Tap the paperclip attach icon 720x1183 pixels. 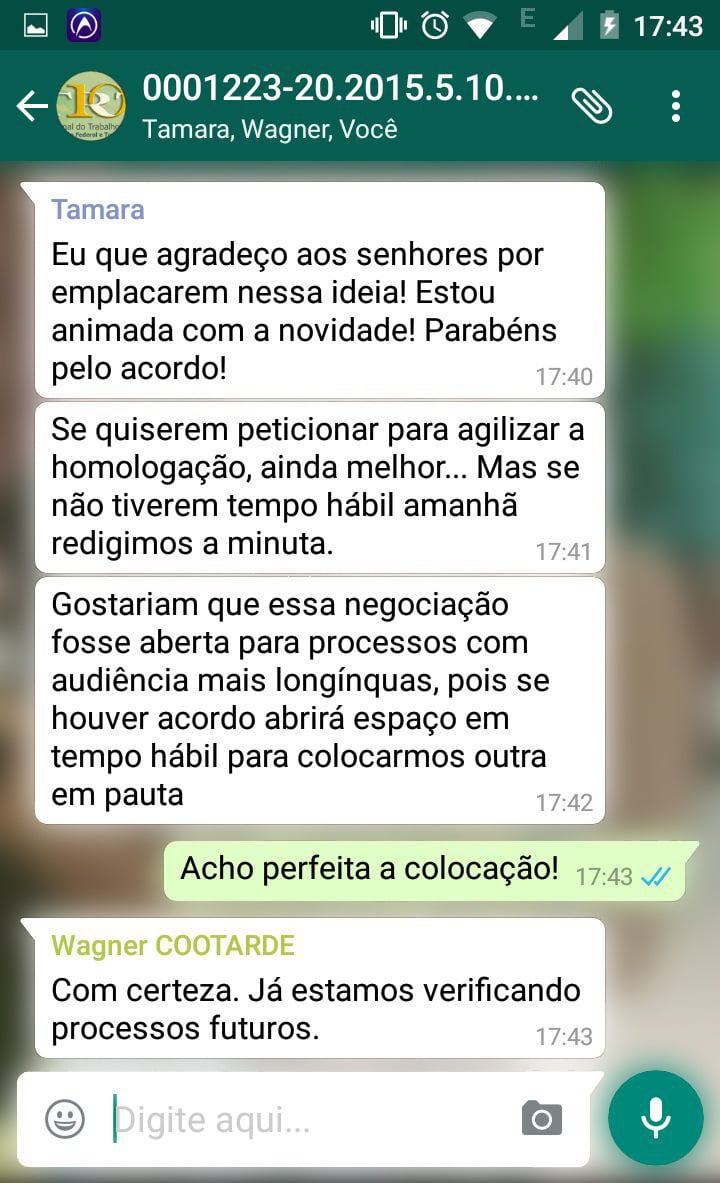click(592, 105)
